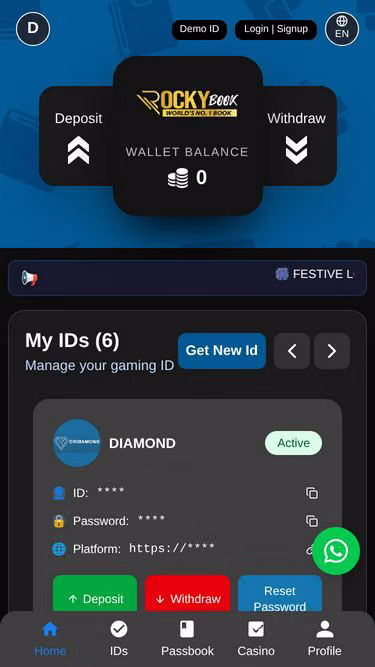Switch to the Passbook tab
Viewport: 375px width, 667px height.
187,638
